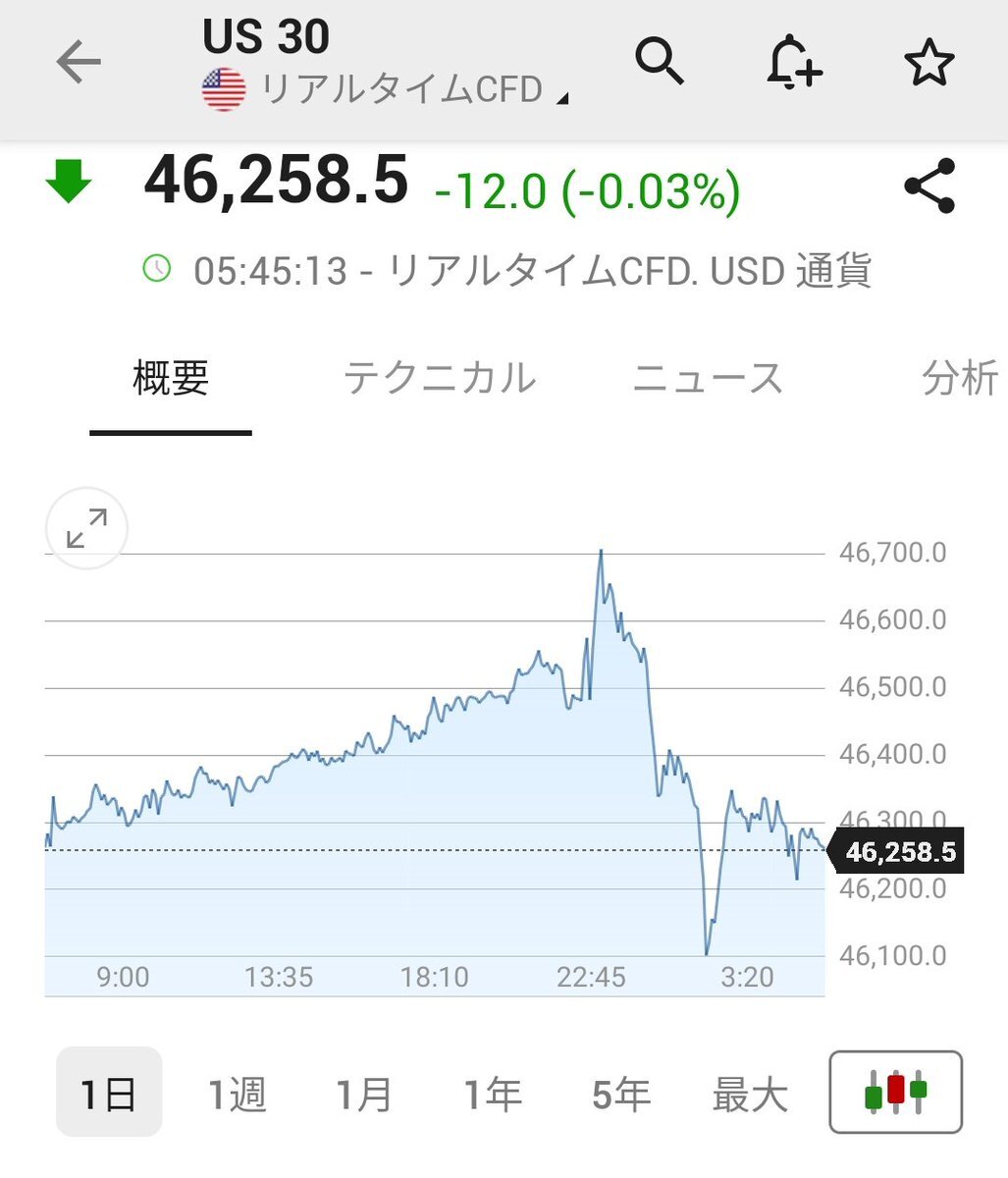Choose the 1月 chart range
The width and height of the screenshot is (1008, 1178).
(364, 1093)
